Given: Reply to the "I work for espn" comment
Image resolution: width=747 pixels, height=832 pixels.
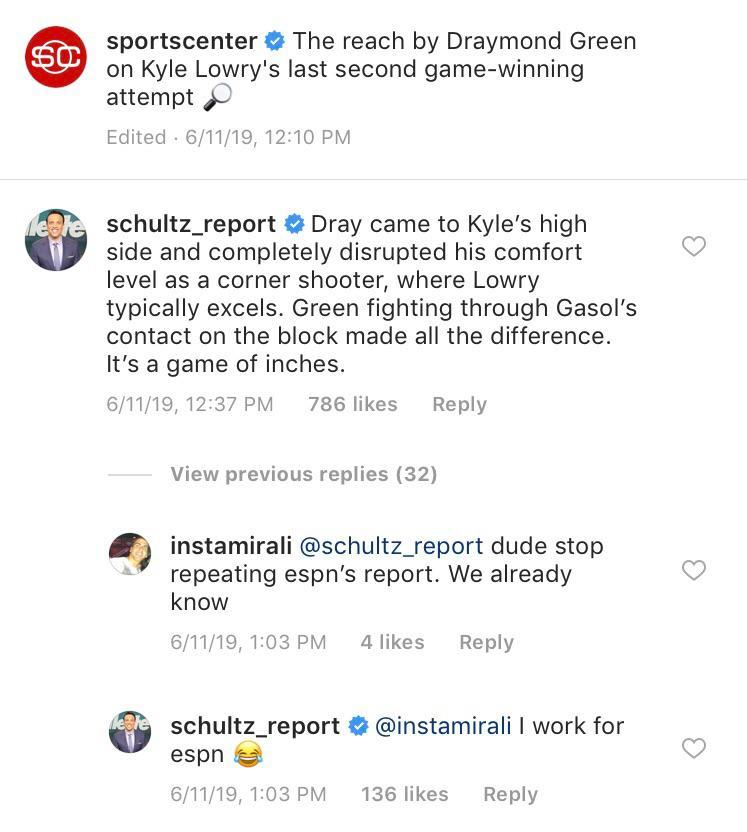Looking at the screenshot, I should [x=510, y=794].
